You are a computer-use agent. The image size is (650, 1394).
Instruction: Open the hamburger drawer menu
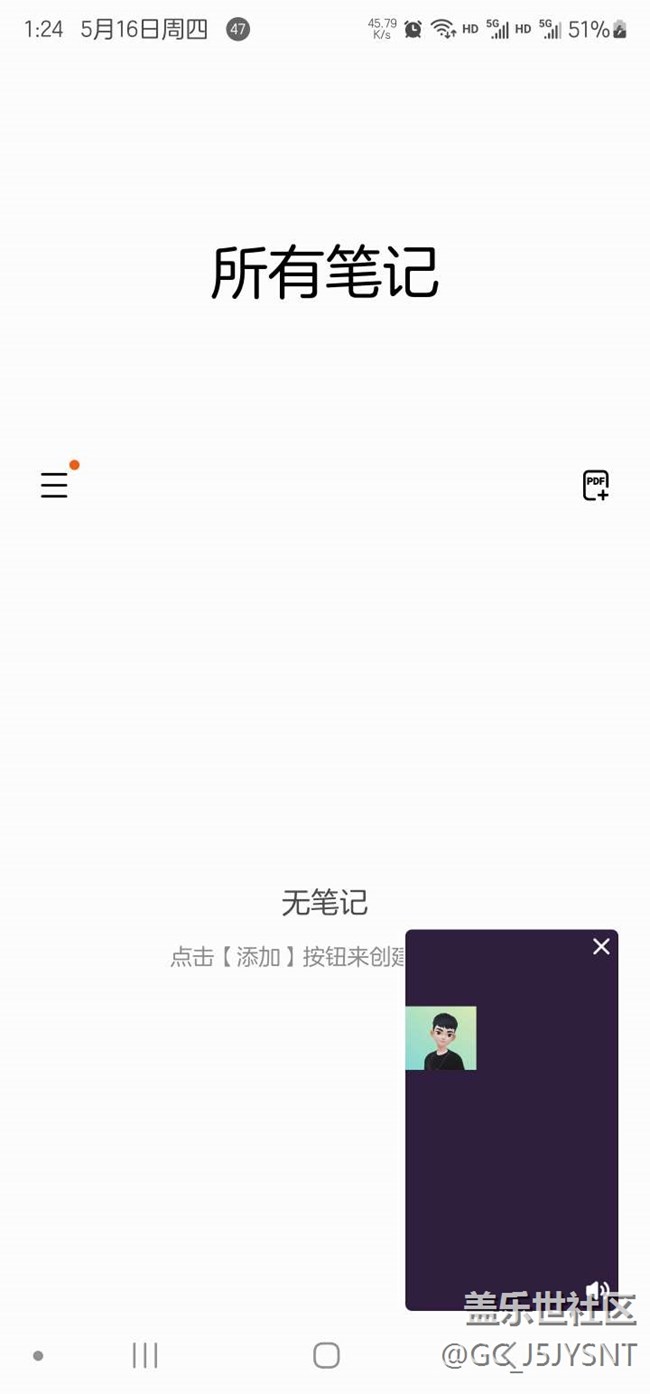click(x=54, y=485)
